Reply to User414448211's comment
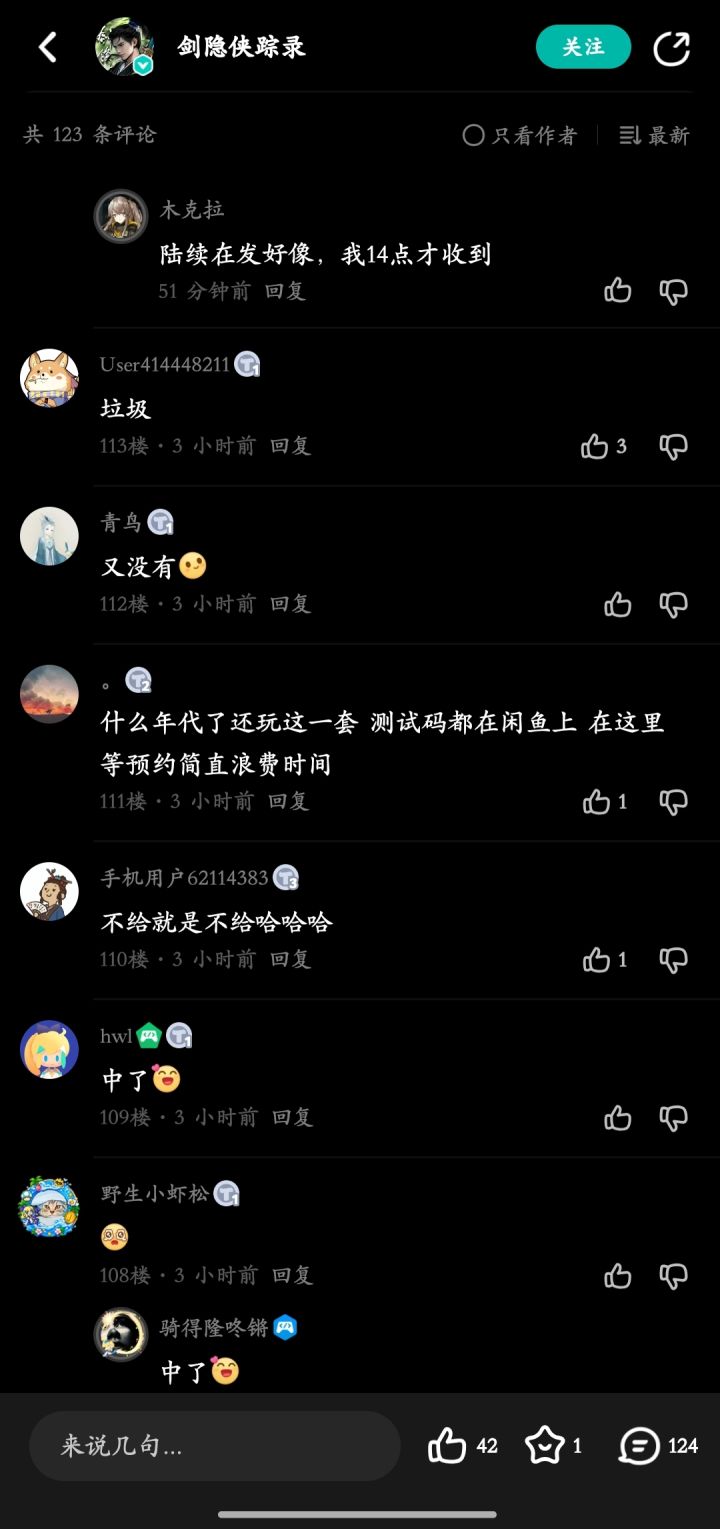Screen dimensions: 720x1529 [290, 446]
